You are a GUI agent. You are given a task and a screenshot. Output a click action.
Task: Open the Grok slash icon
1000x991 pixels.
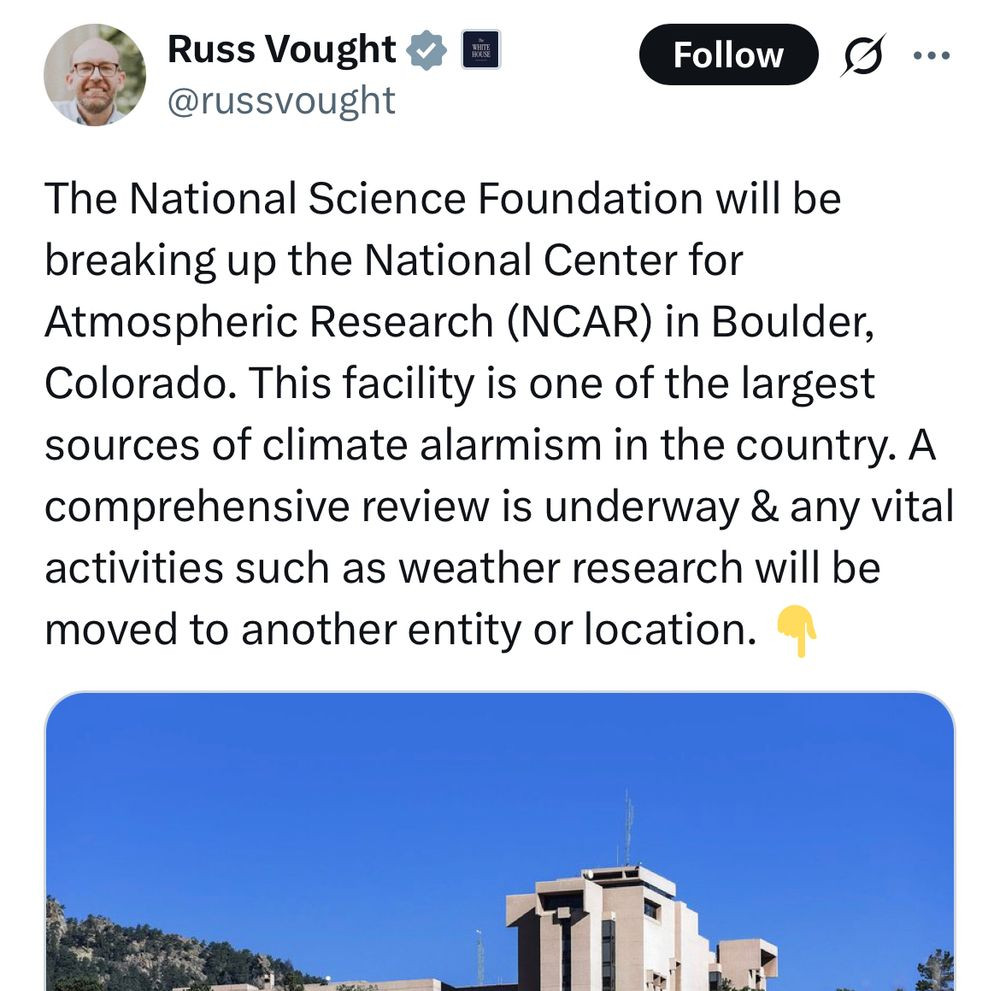click(x=861, y=55)
